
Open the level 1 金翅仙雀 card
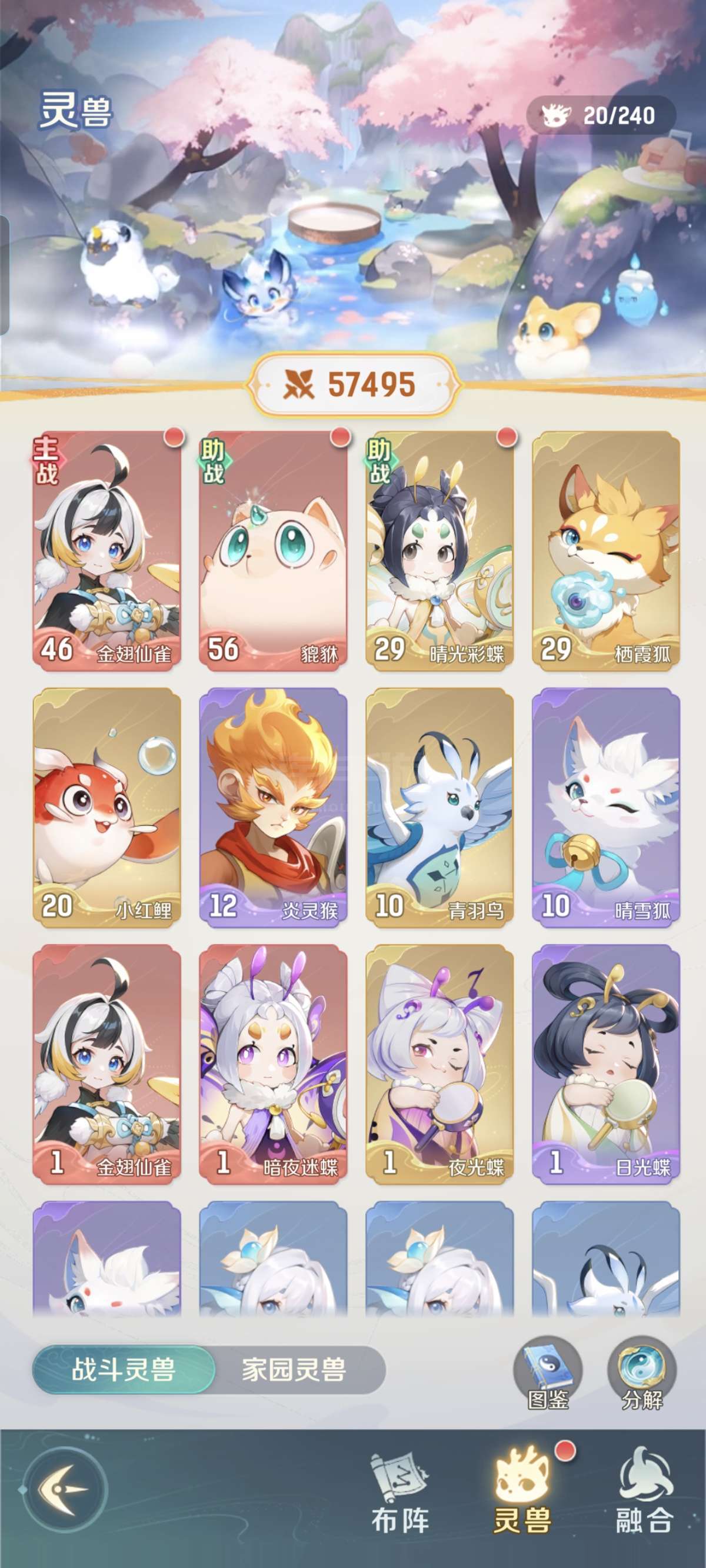pyautogui.click(x=107, y=1064)
